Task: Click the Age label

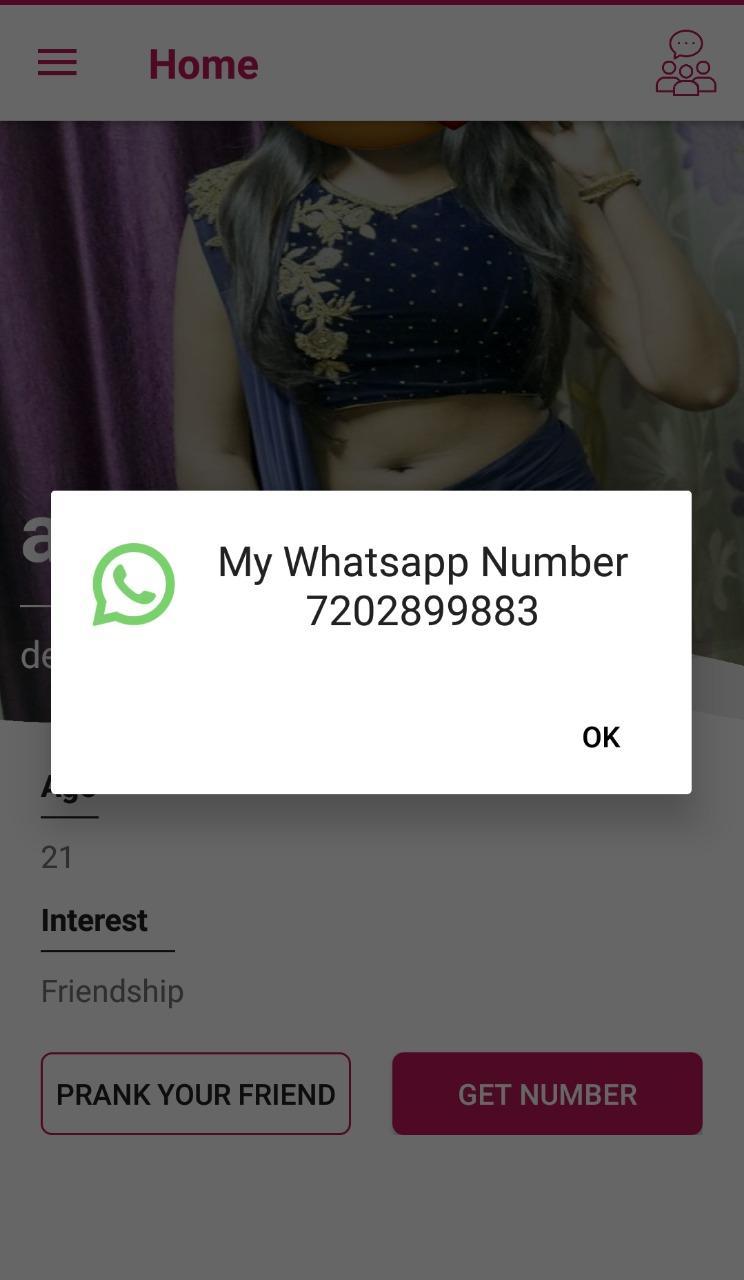Action: tap(65, 787)
